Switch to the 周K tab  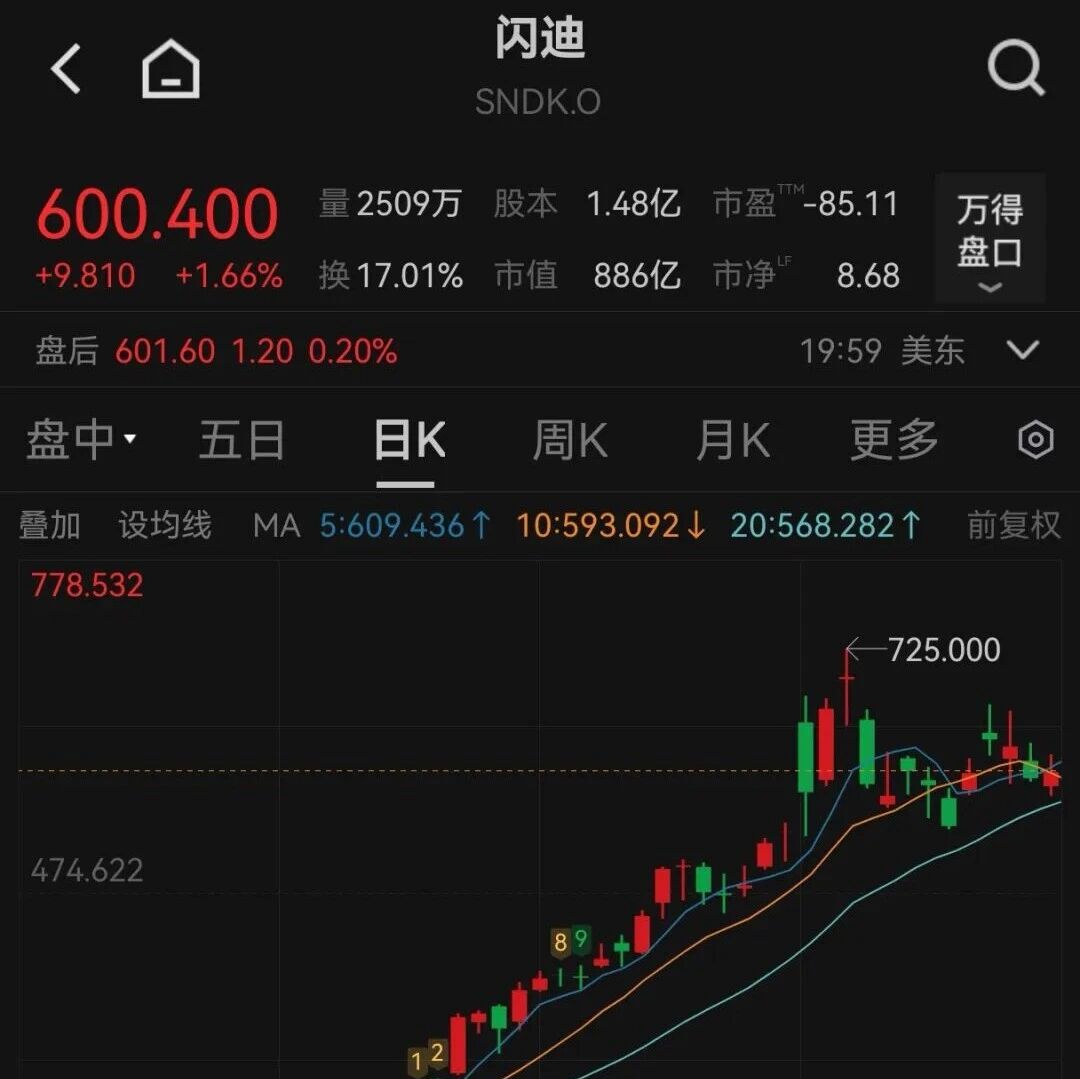(570, 440)
